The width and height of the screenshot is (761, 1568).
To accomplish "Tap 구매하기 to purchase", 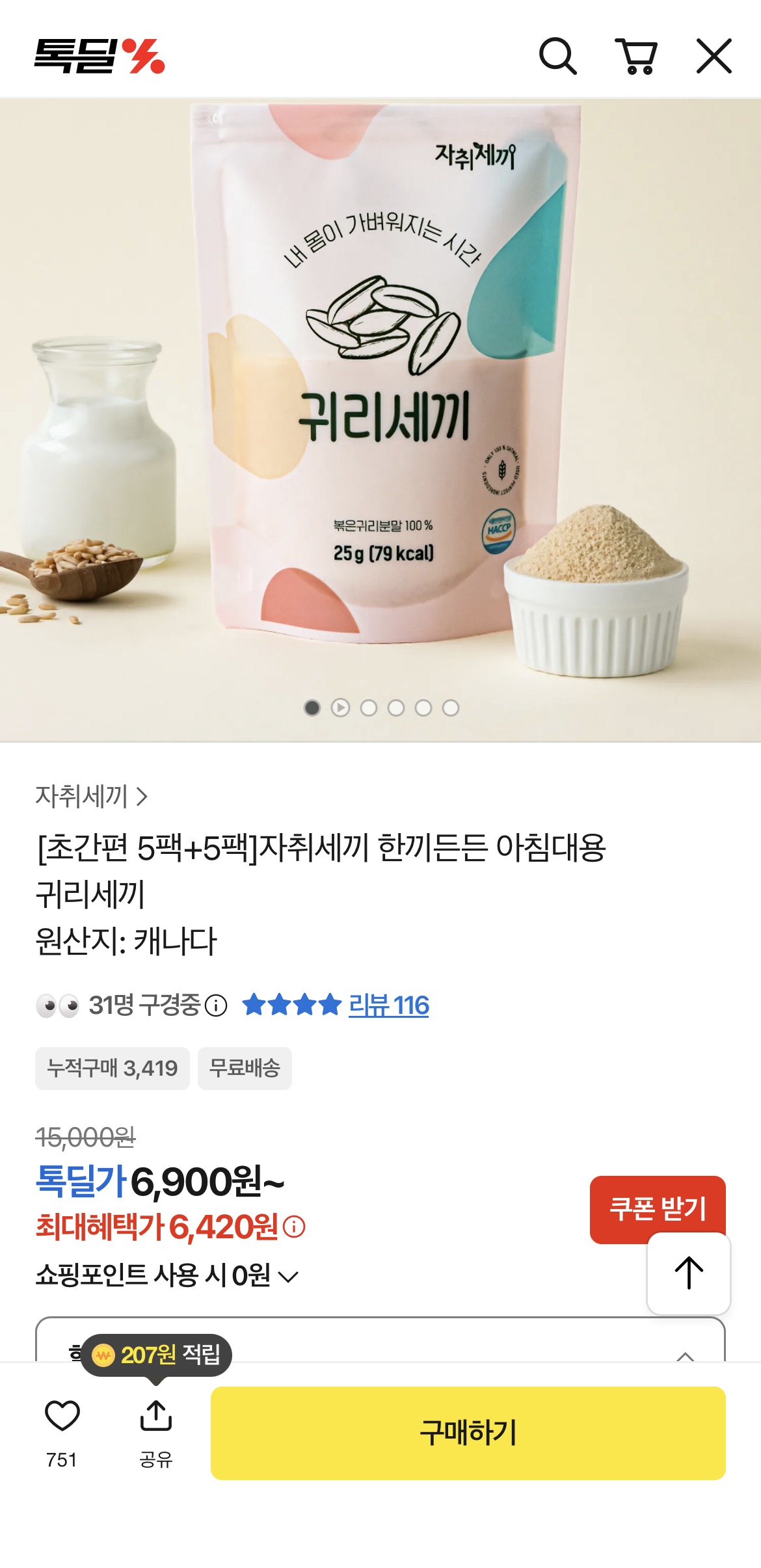I will click(468, 1433).
